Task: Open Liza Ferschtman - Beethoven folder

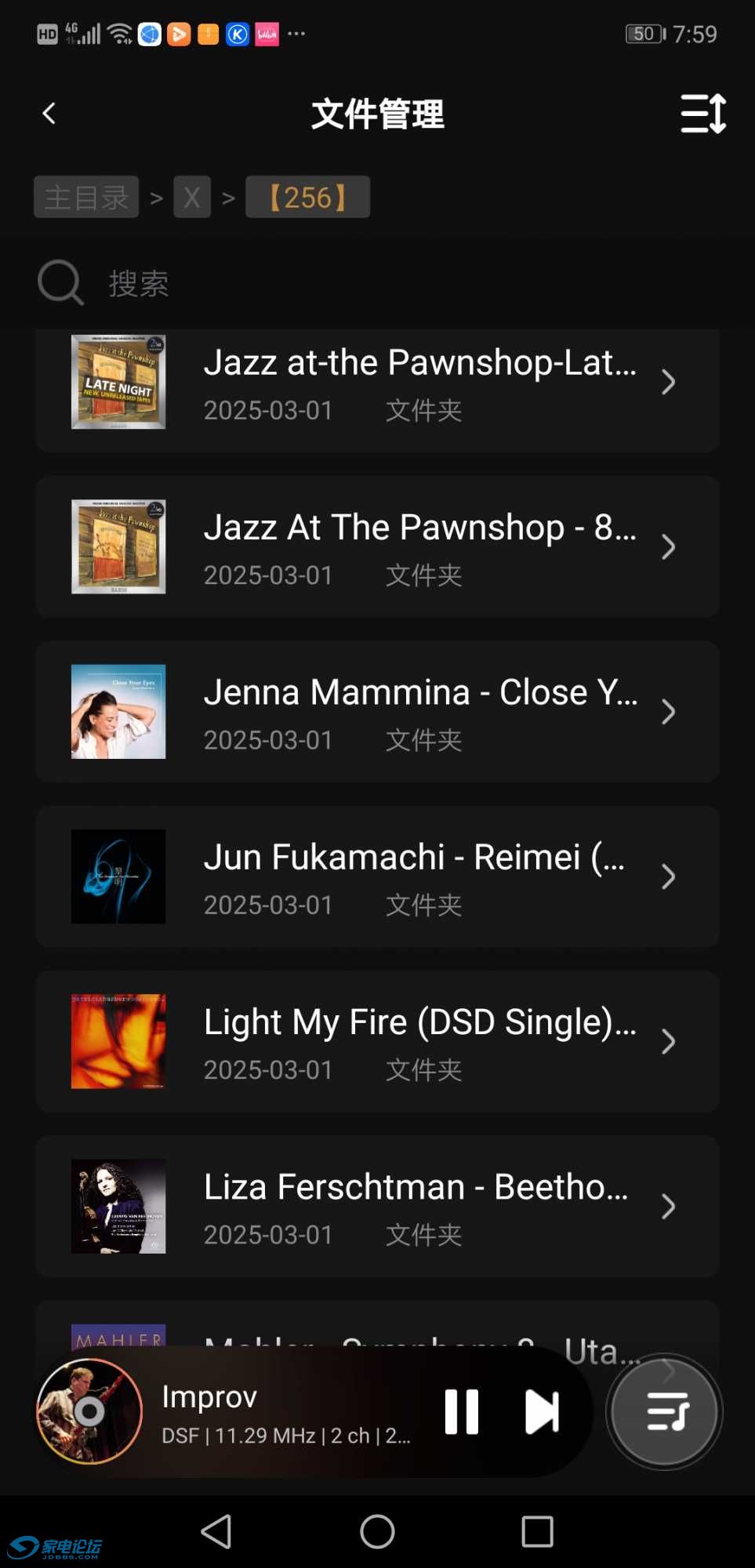Action: click(377, 1206)
